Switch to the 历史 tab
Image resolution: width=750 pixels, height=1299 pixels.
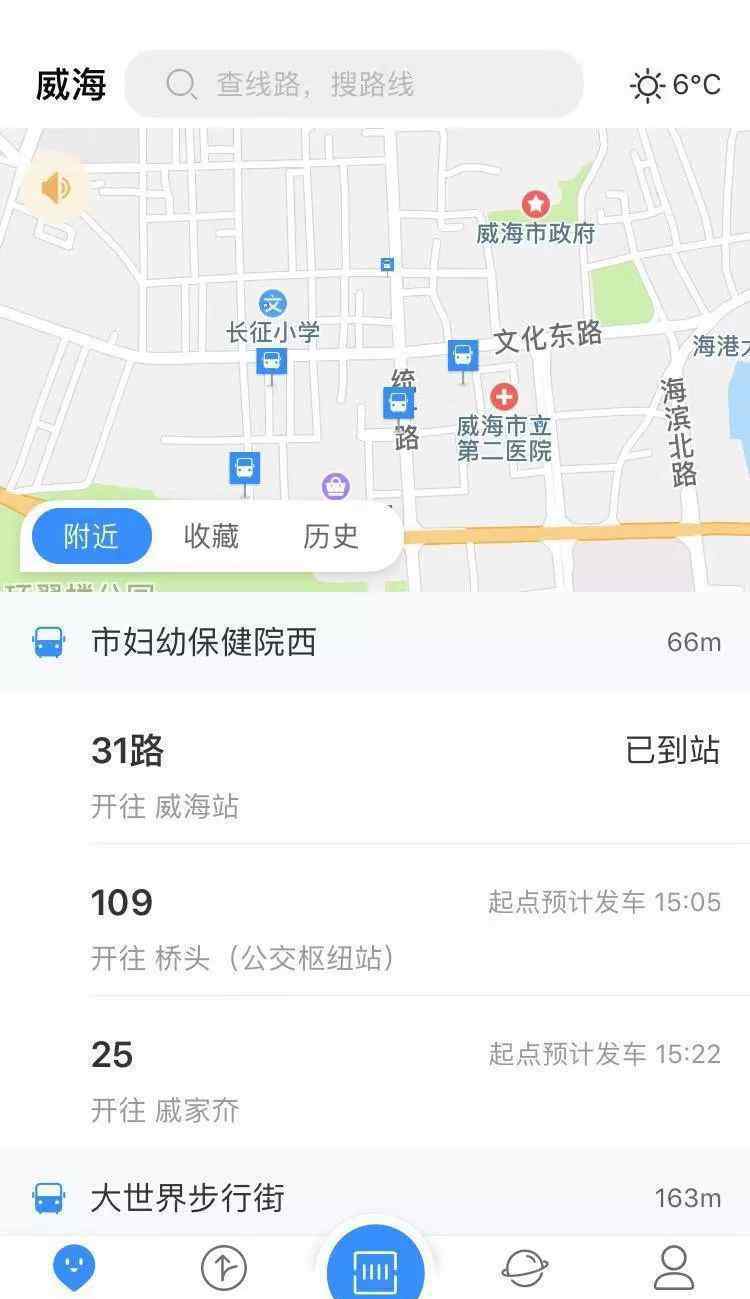tap(331, 537)
